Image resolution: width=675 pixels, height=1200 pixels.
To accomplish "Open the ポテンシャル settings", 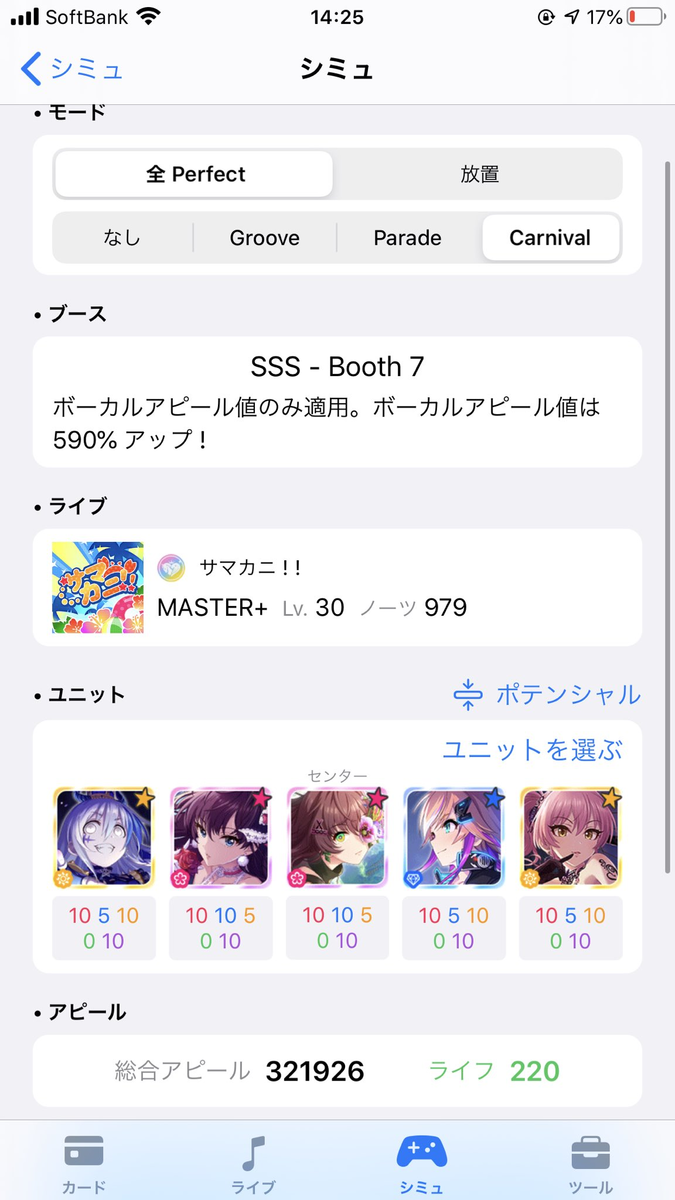I will pyautogui.click(x=546, y=694).
